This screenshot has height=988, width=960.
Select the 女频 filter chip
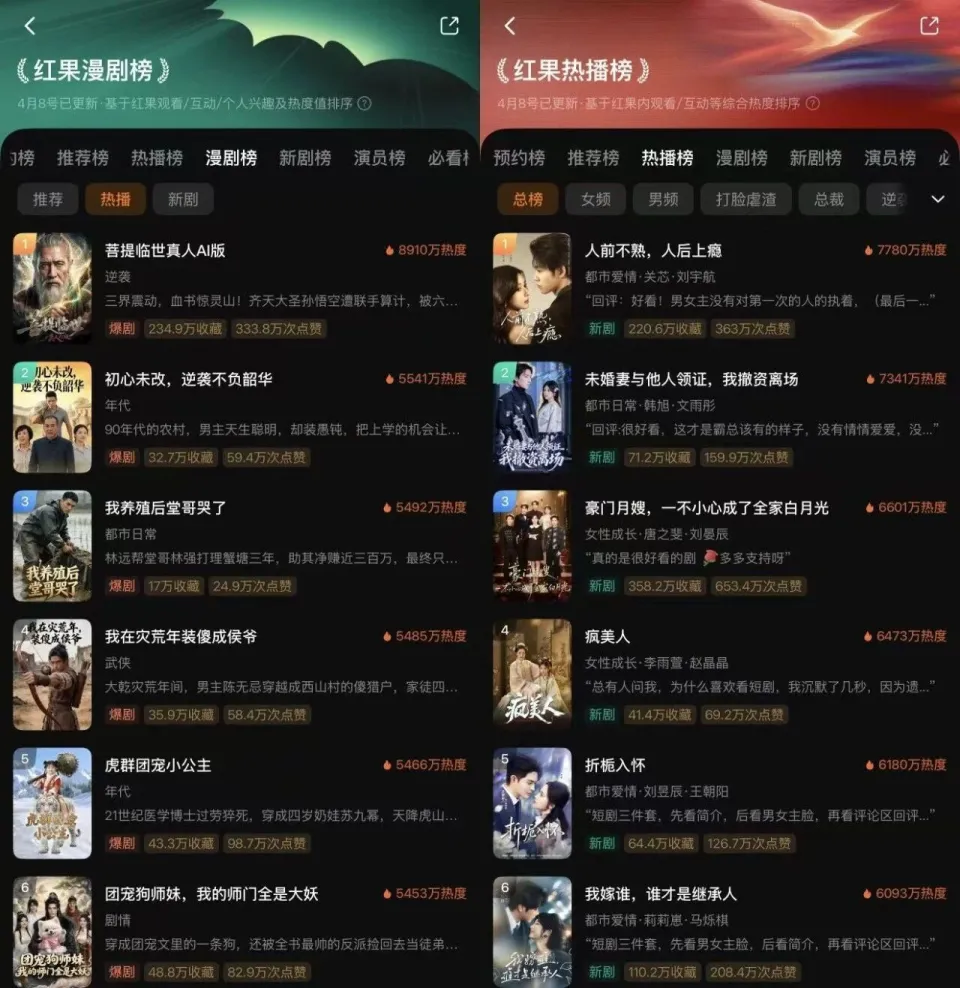(x=597, y=199)
